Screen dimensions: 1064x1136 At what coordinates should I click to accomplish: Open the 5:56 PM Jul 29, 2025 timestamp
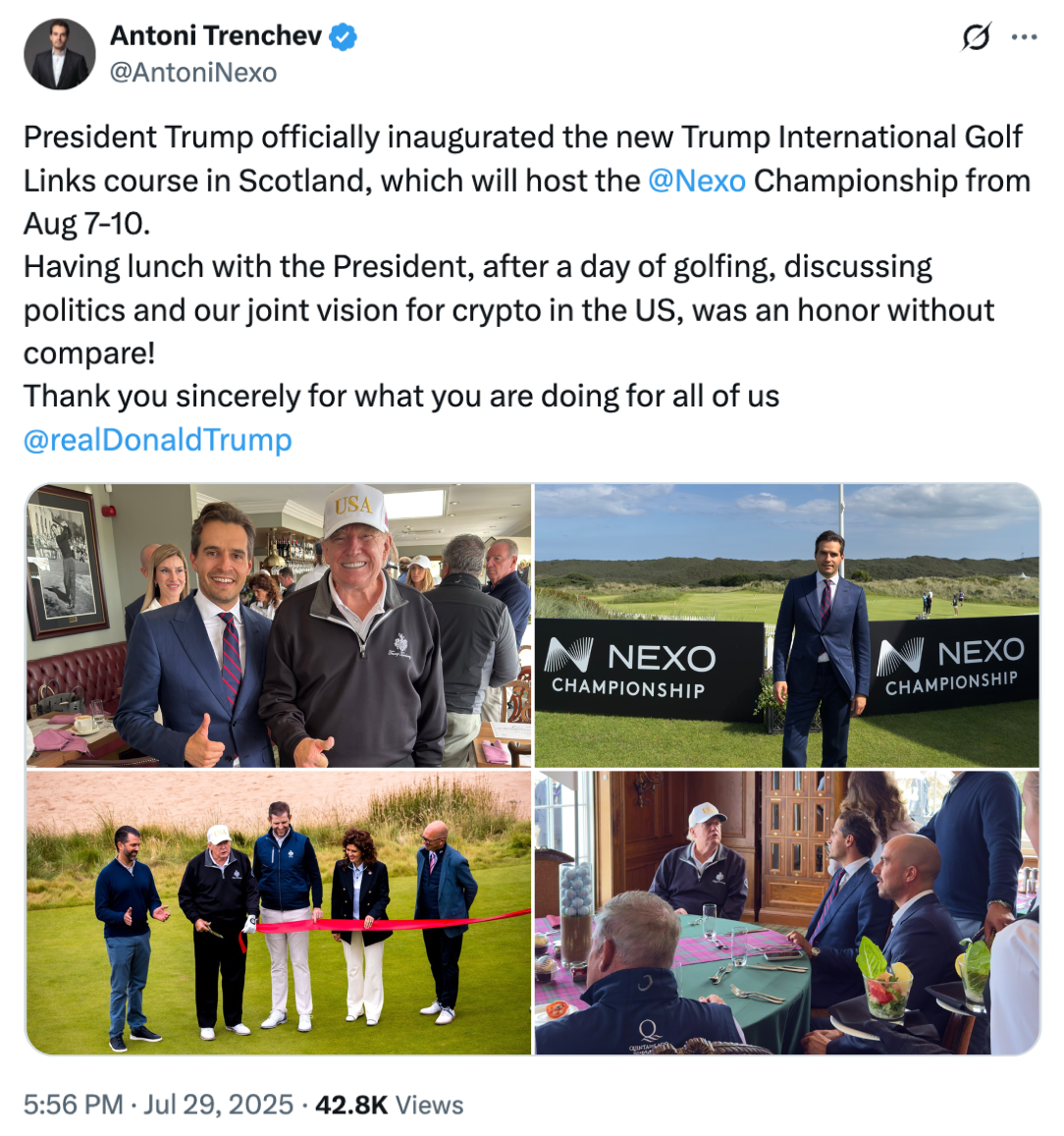(x=158, y=1105)
